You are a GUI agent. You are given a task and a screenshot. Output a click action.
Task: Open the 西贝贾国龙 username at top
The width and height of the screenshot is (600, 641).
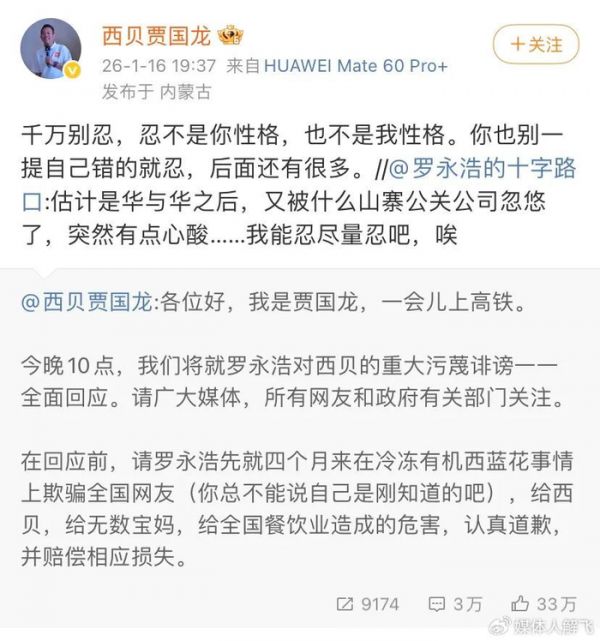tap(156, 37)
